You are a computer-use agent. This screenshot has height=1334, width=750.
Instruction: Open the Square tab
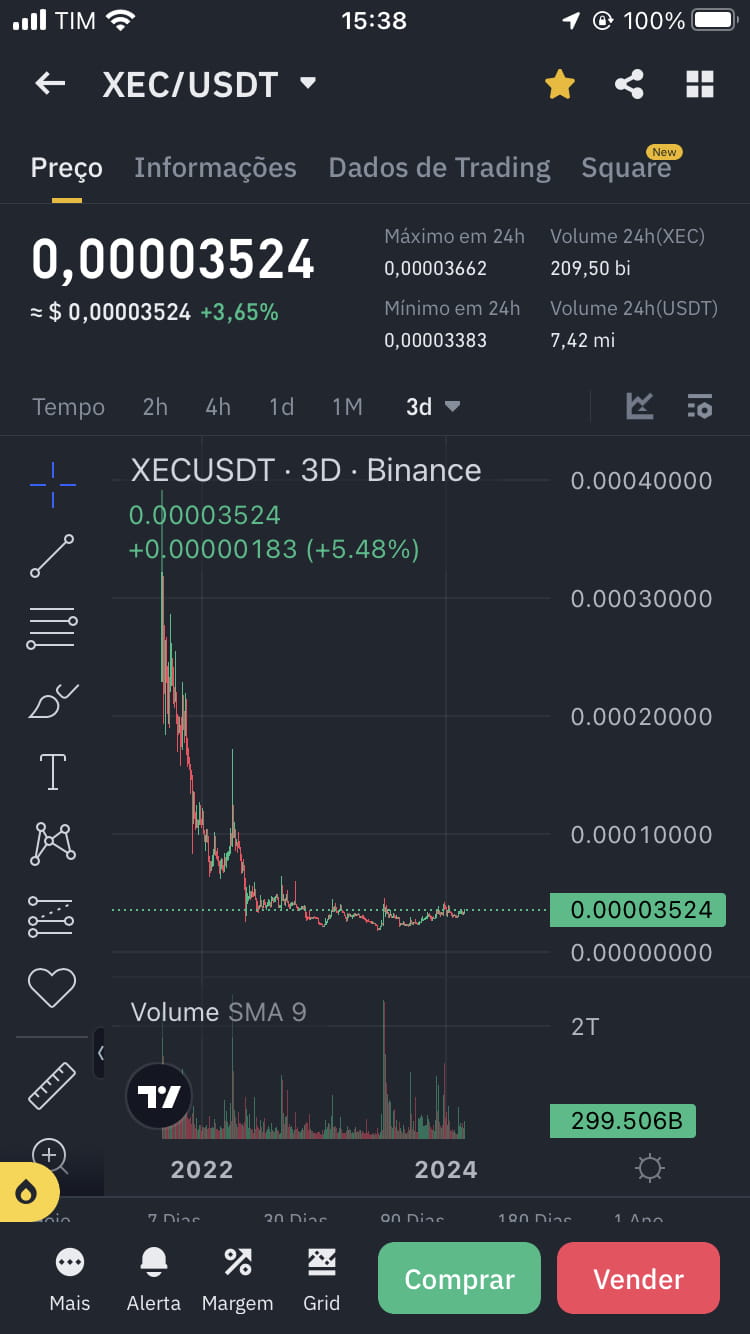[625, 167]
